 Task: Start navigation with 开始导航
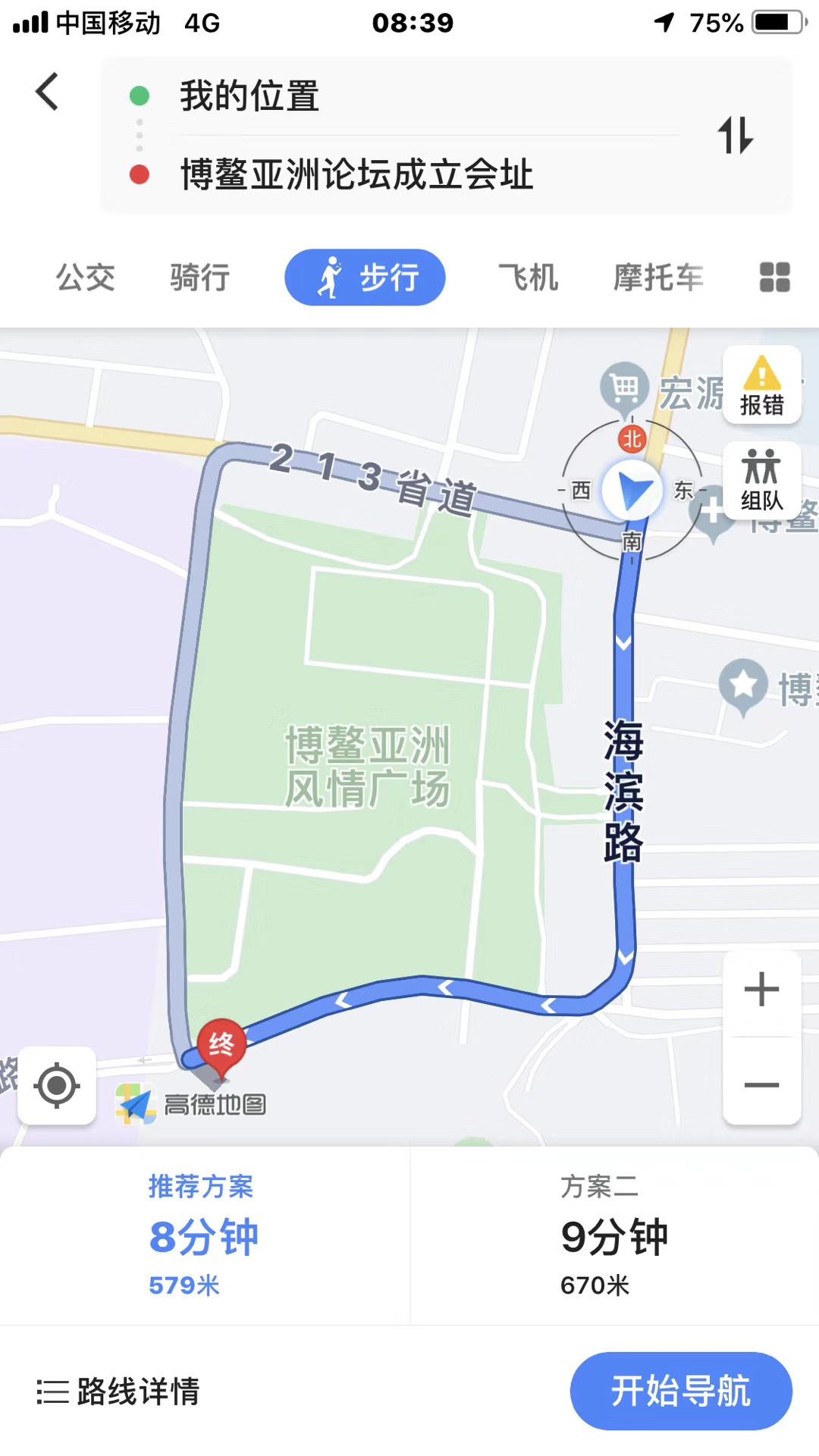(x=681, y=1391)
